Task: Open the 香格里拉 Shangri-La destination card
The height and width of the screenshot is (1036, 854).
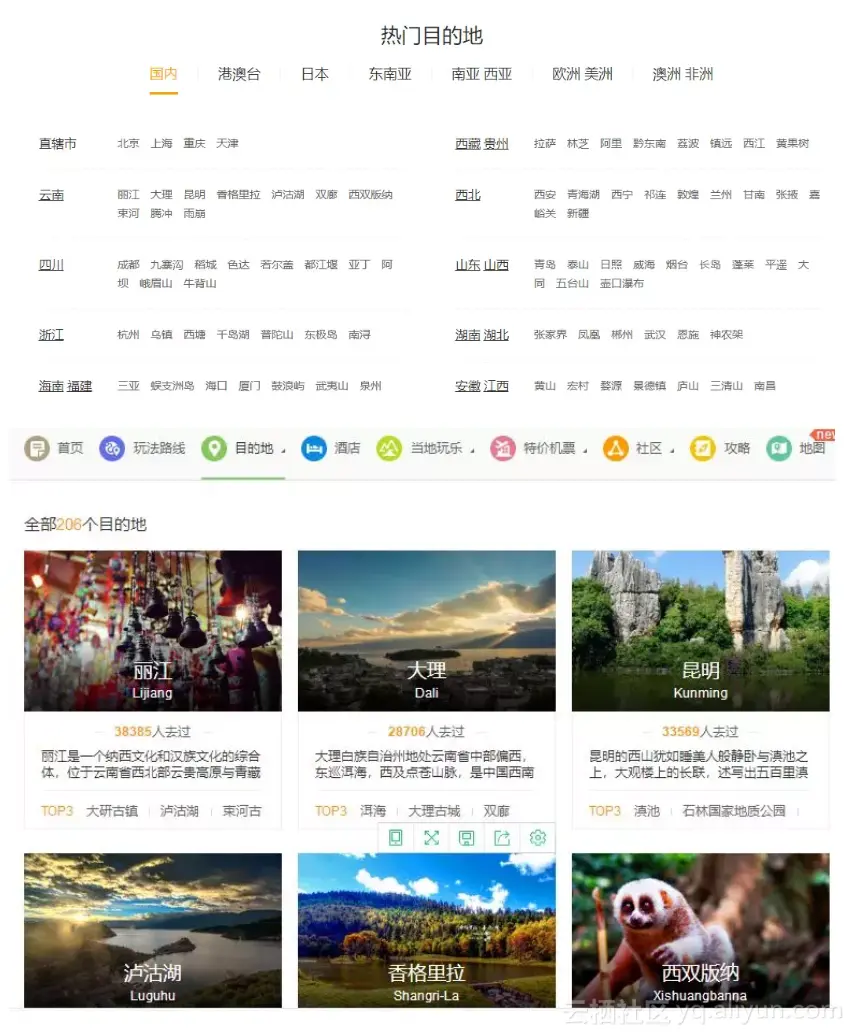Action: click(x=426, y=930)
